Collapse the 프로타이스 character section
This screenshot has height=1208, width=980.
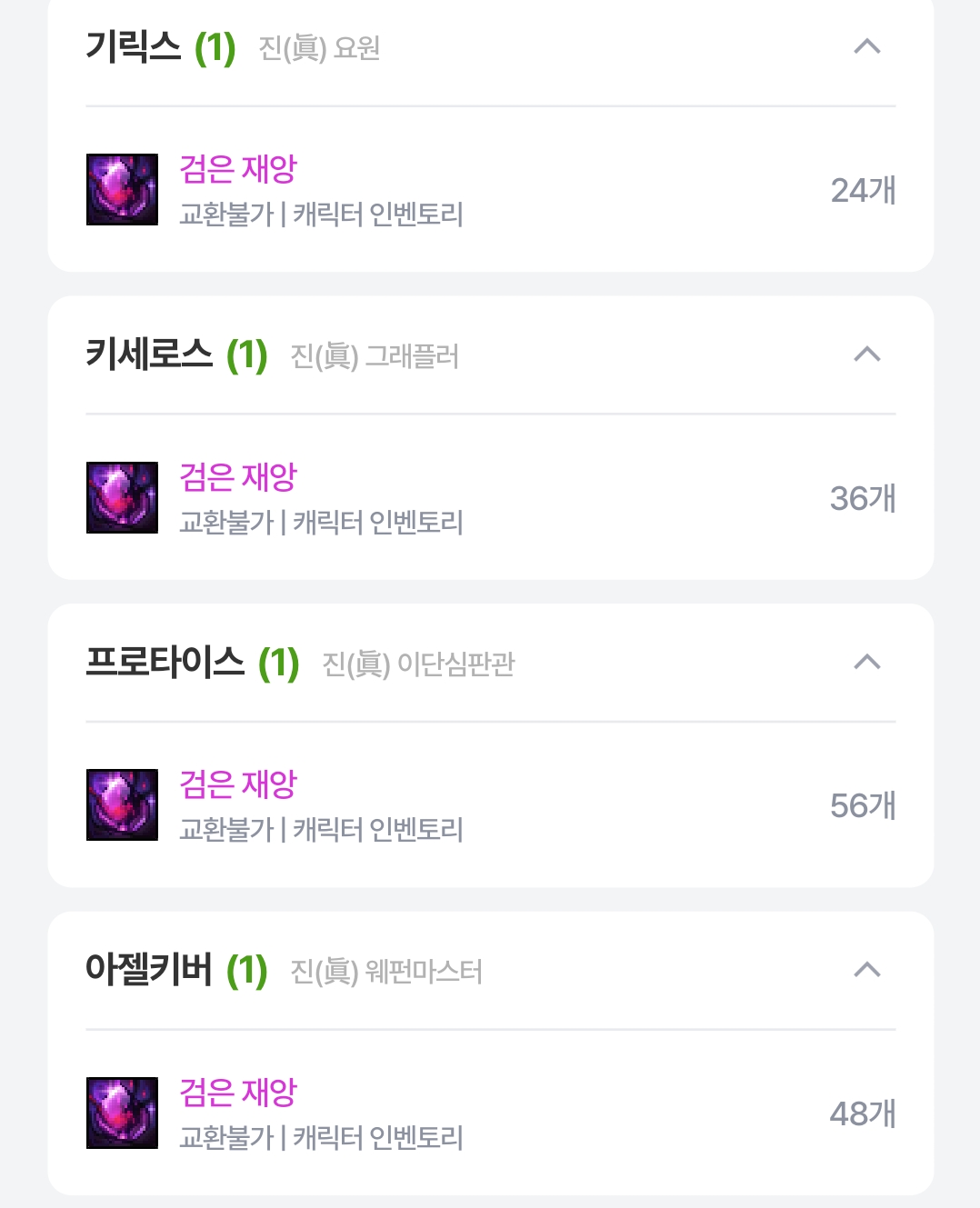867,662
